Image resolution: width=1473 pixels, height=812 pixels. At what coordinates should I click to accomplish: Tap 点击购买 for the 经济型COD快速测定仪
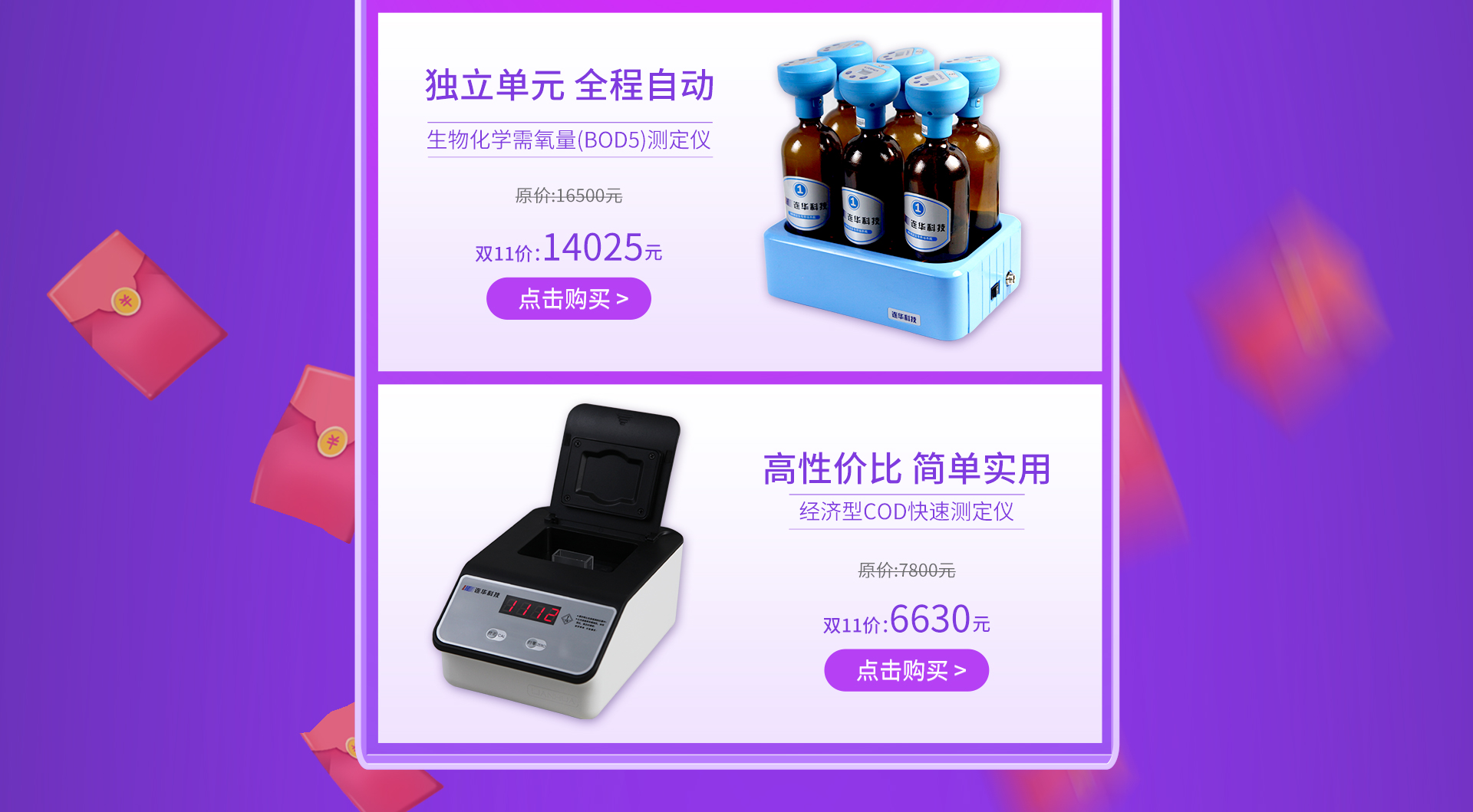click(906, 671)
